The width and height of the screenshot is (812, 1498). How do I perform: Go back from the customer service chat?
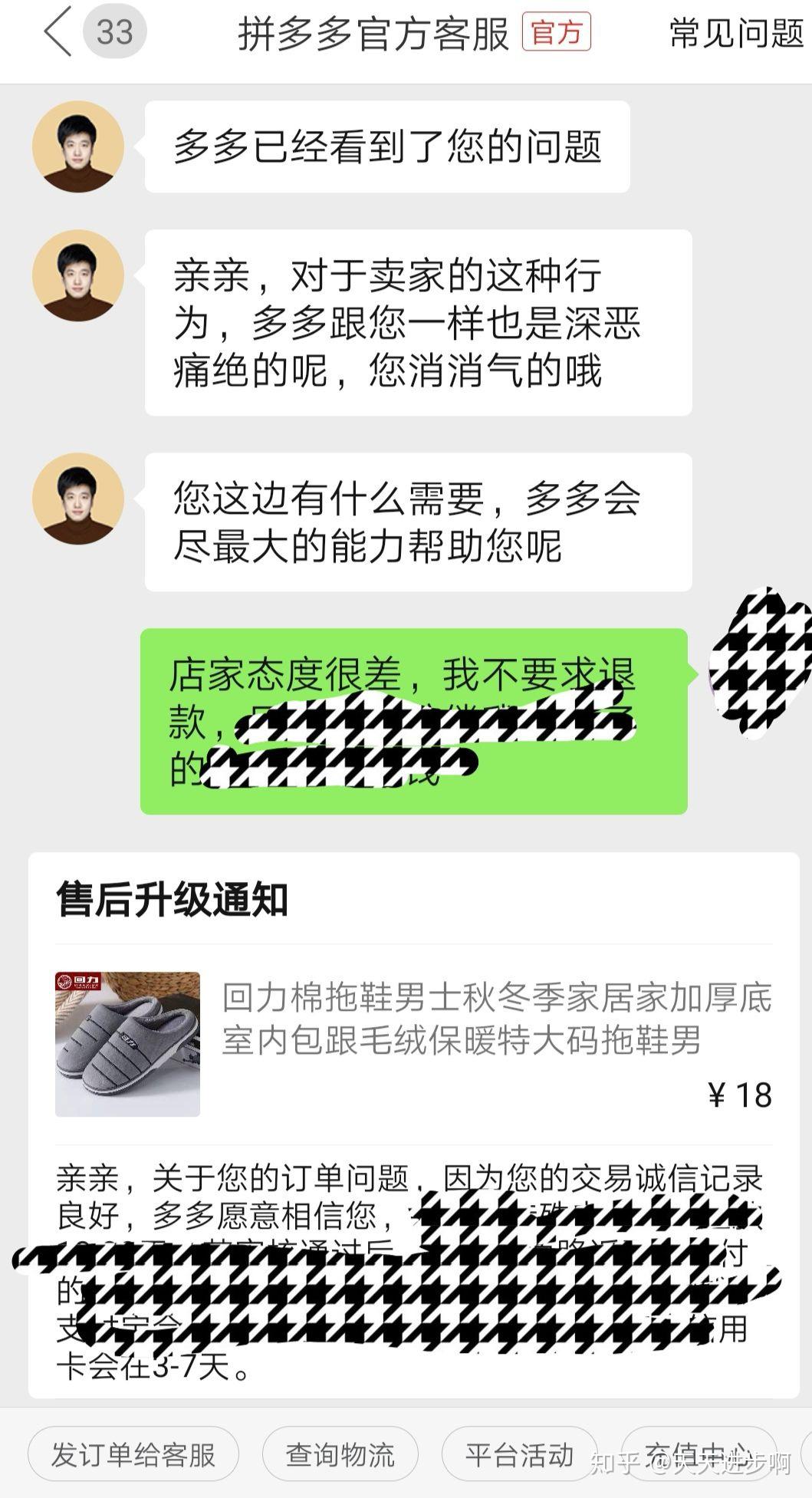[x=58, y=32]
